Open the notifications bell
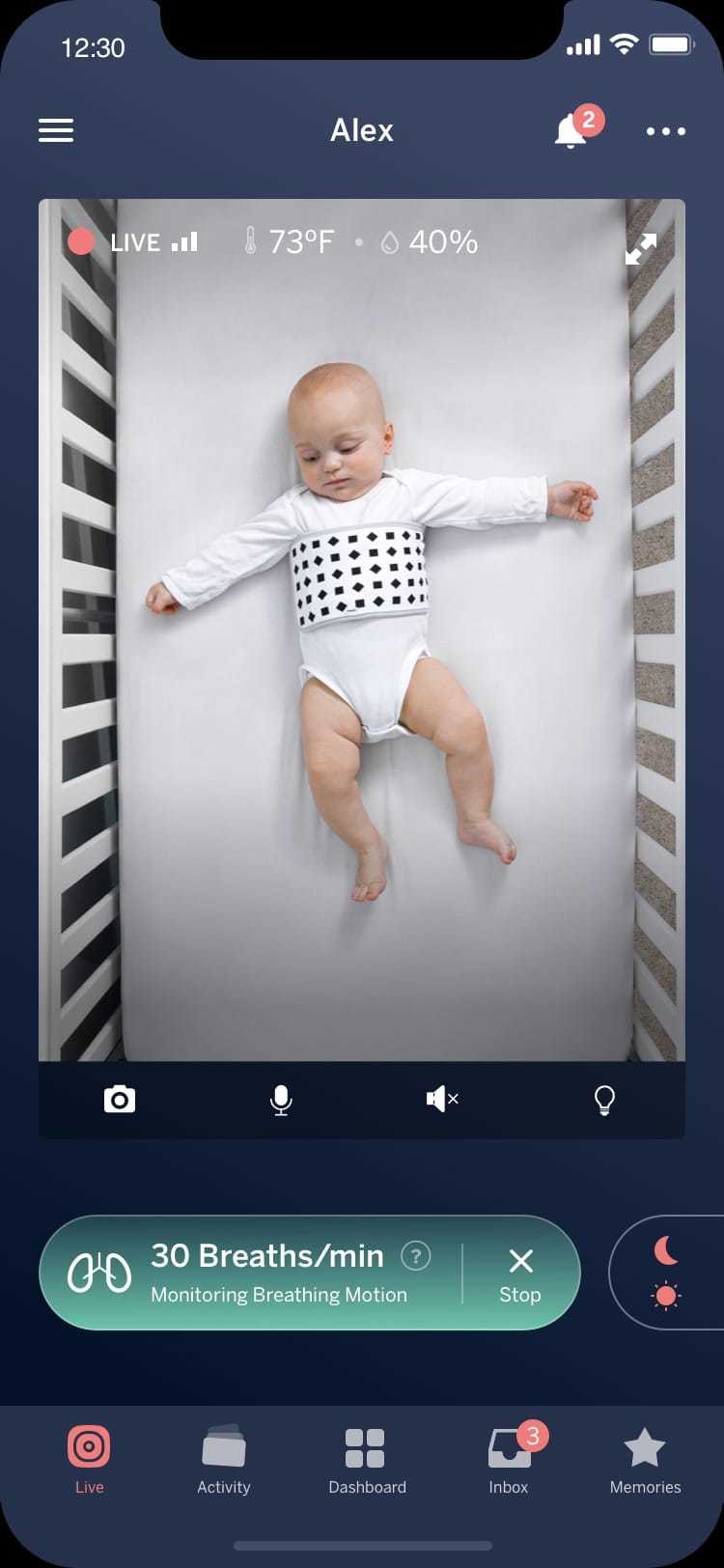Viewport: 724px width, 1568px height. coord(571,131)
